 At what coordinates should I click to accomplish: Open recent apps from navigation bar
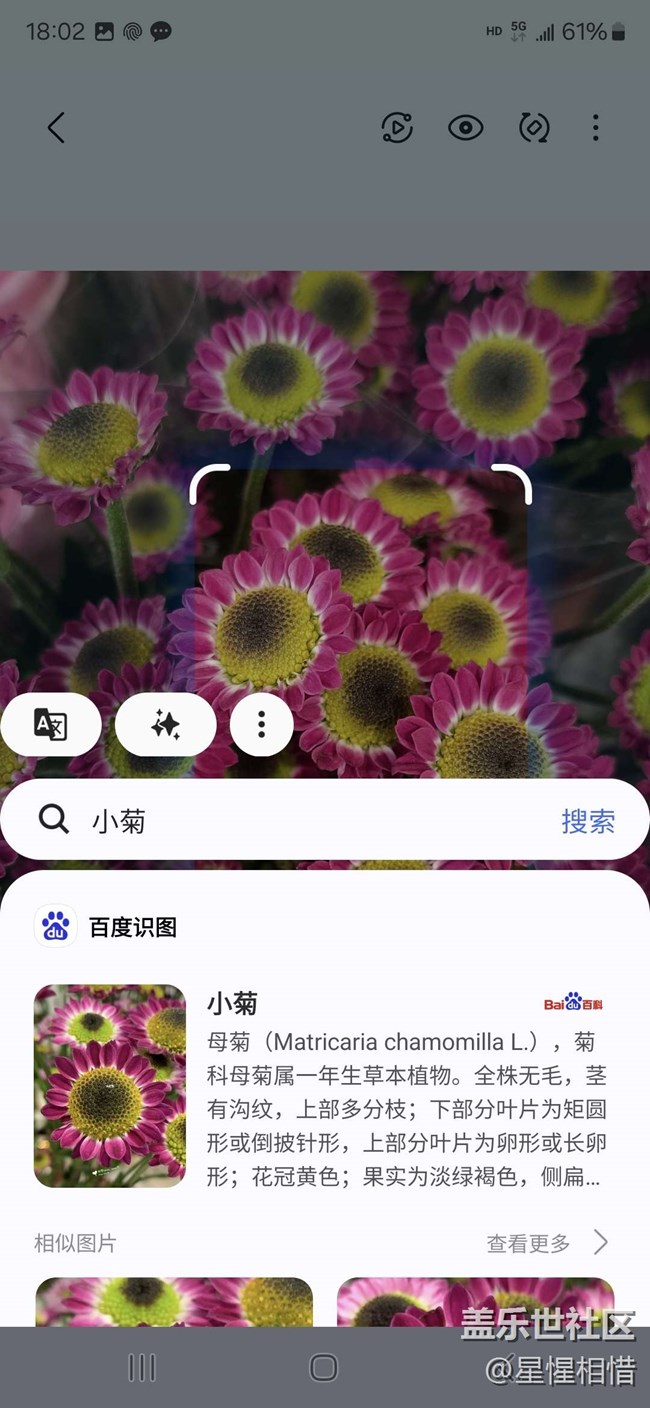[x=142, y=1367]
